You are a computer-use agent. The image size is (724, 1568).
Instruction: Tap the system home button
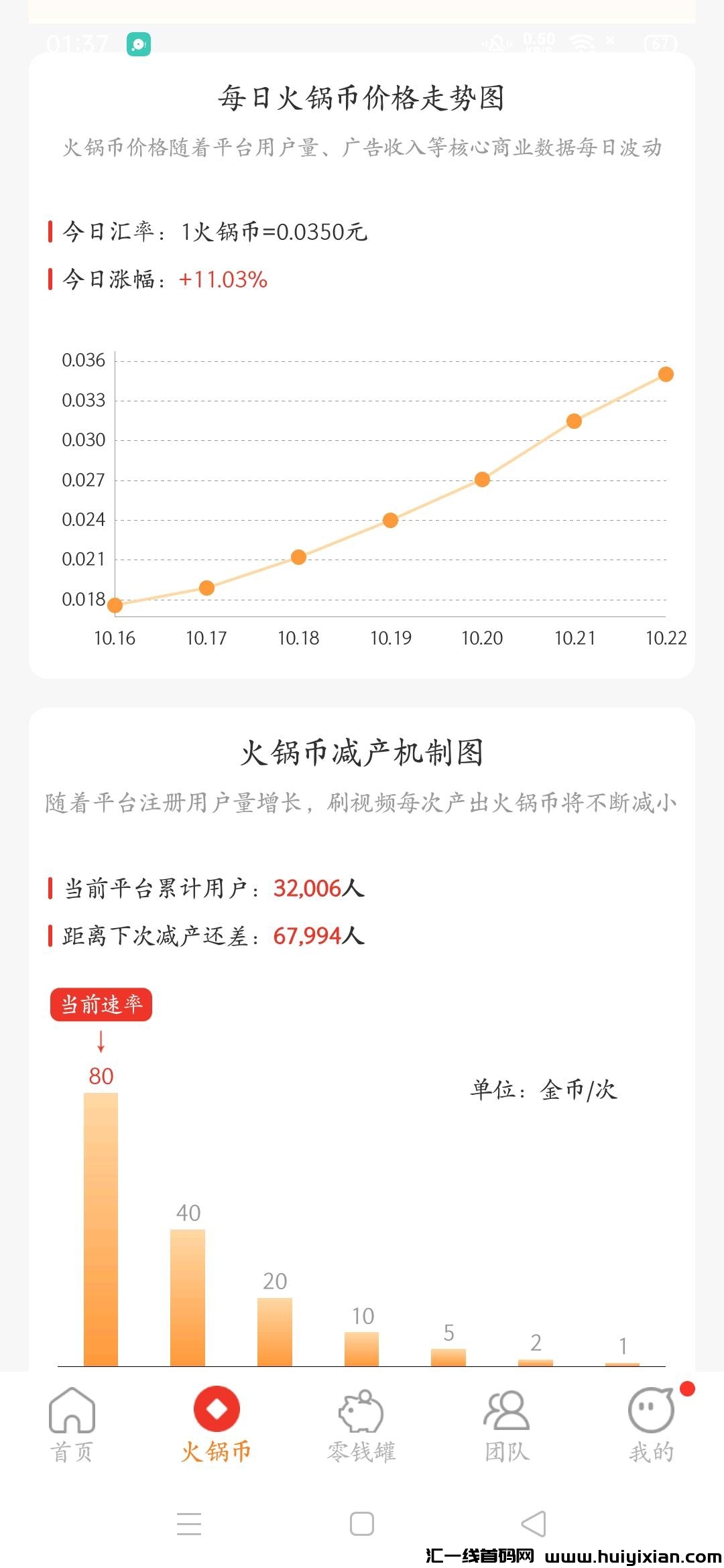coord(362,1523)
